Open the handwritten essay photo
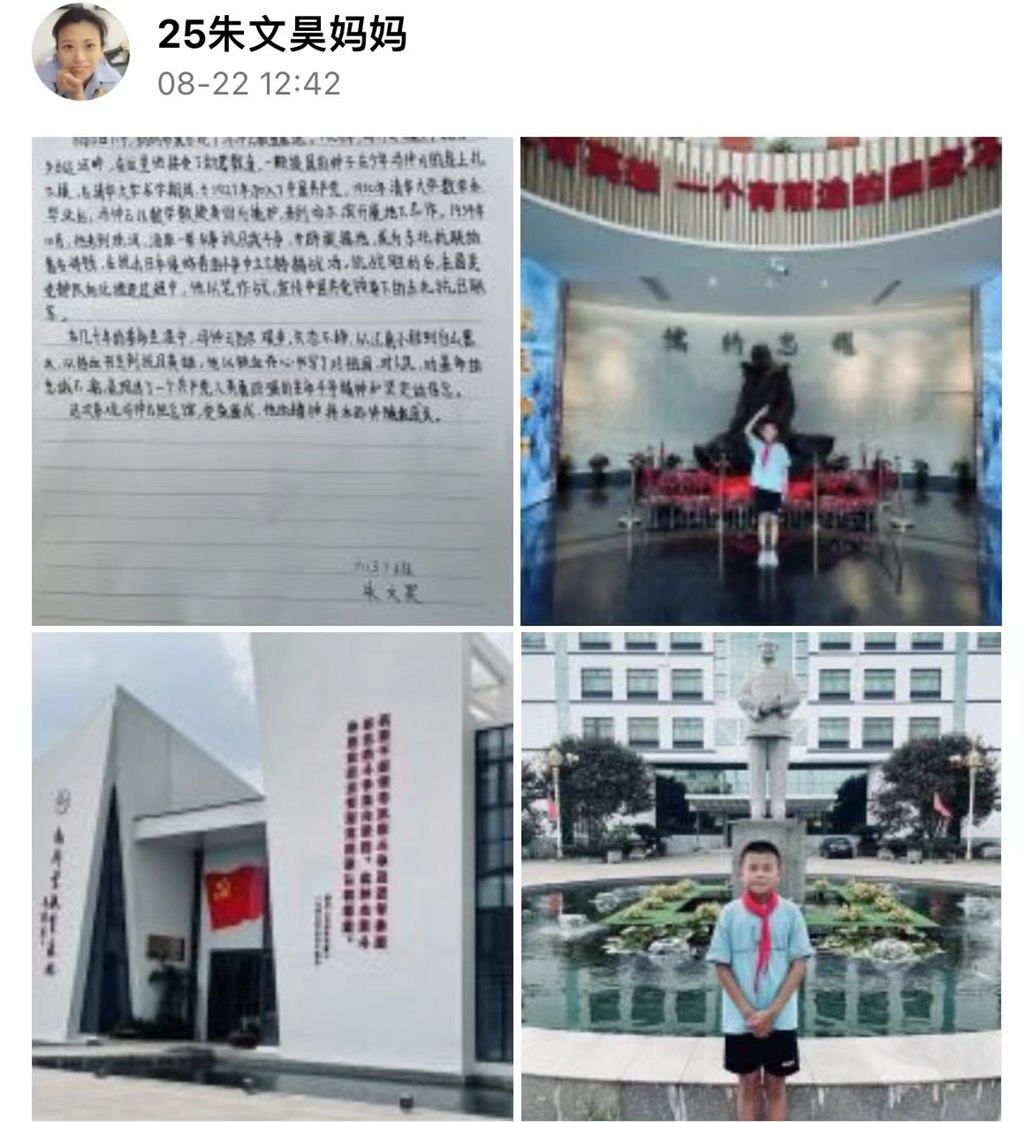The height and width of the screenshot is (1122, 1024). [x=272, y=380]
